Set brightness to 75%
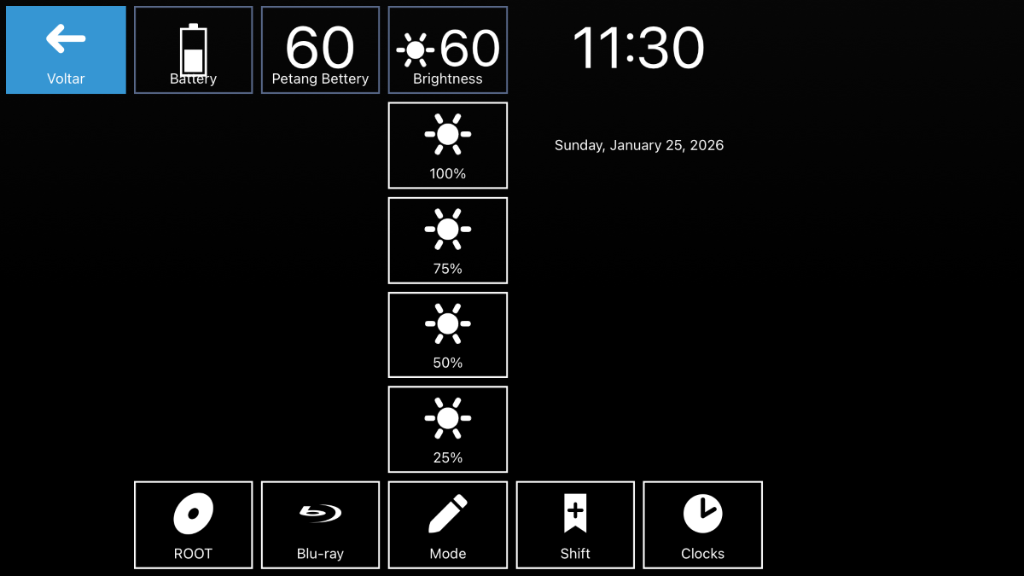Viewport: 1024px width, 576px height. (447, 240)
